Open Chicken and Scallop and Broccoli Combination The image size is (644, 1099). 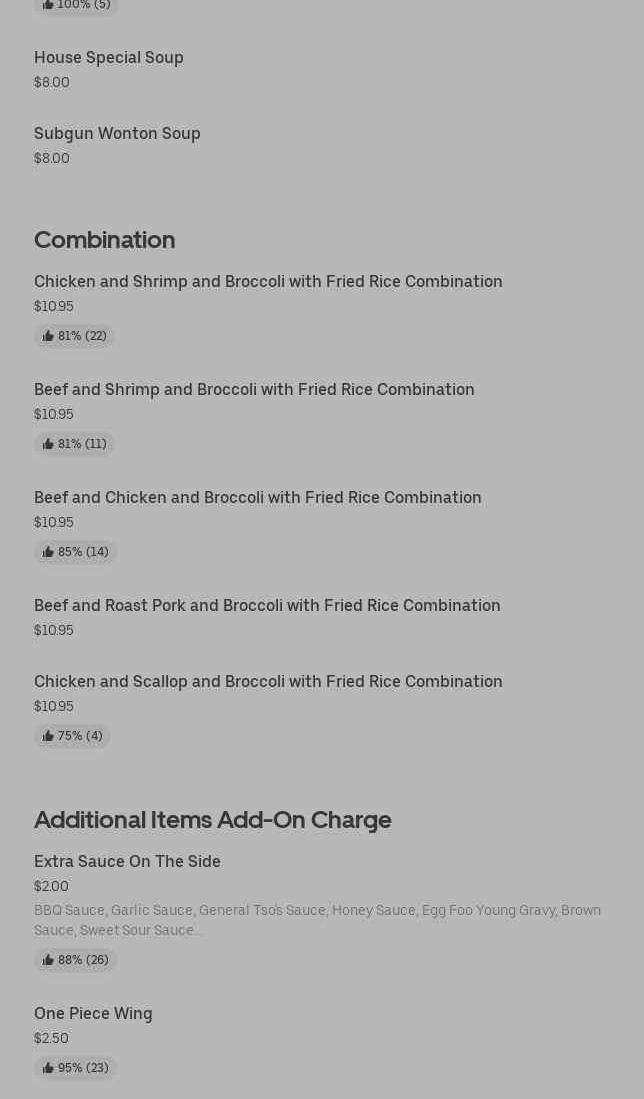pos(268,682)
